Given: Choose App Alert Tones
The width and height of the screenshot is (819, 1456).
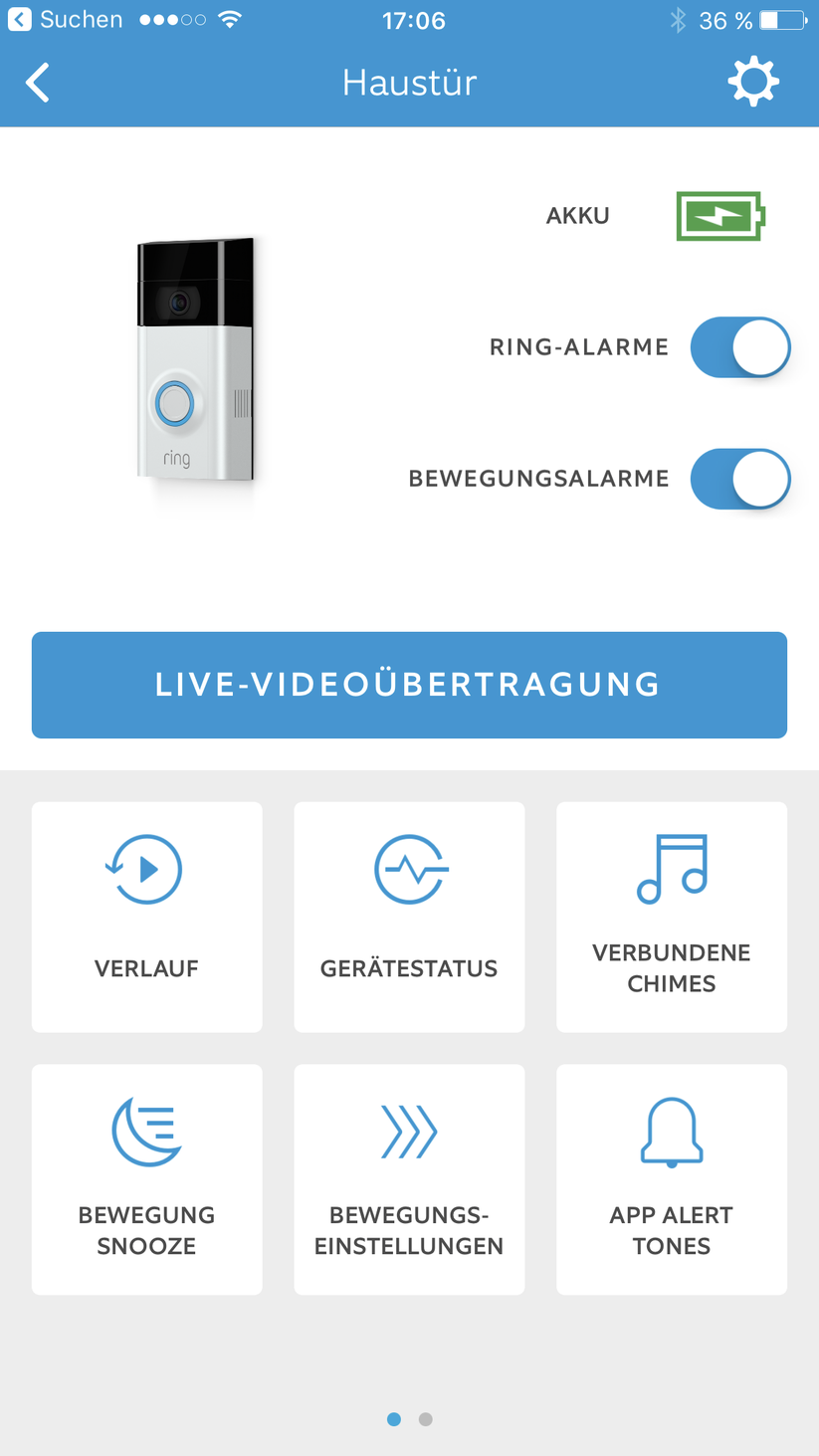Looking at the screenshot, I should (x=672, y=1179).
